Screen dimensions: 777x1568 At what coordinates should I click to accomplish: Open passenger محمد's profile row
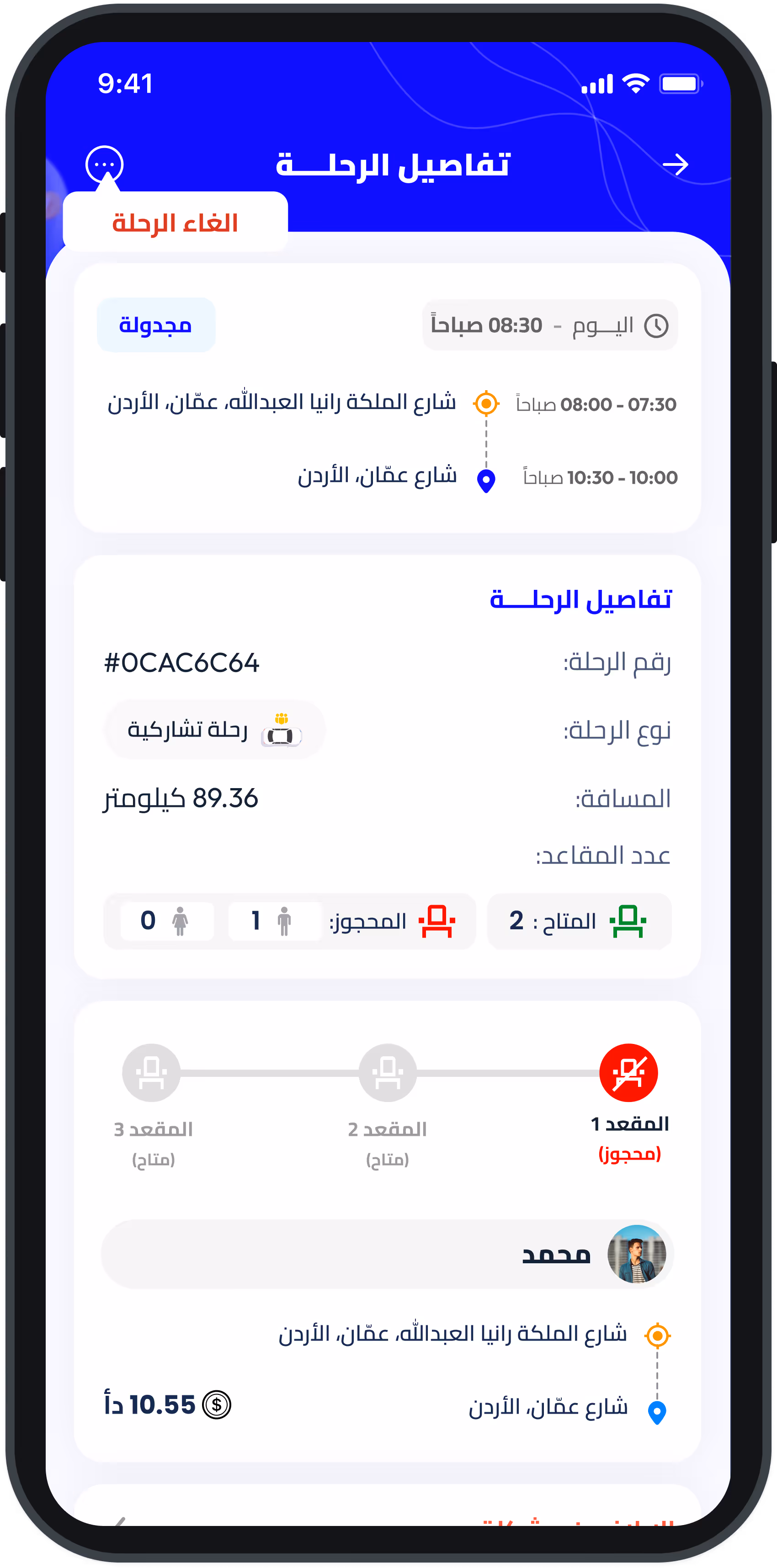point(387,1255)
